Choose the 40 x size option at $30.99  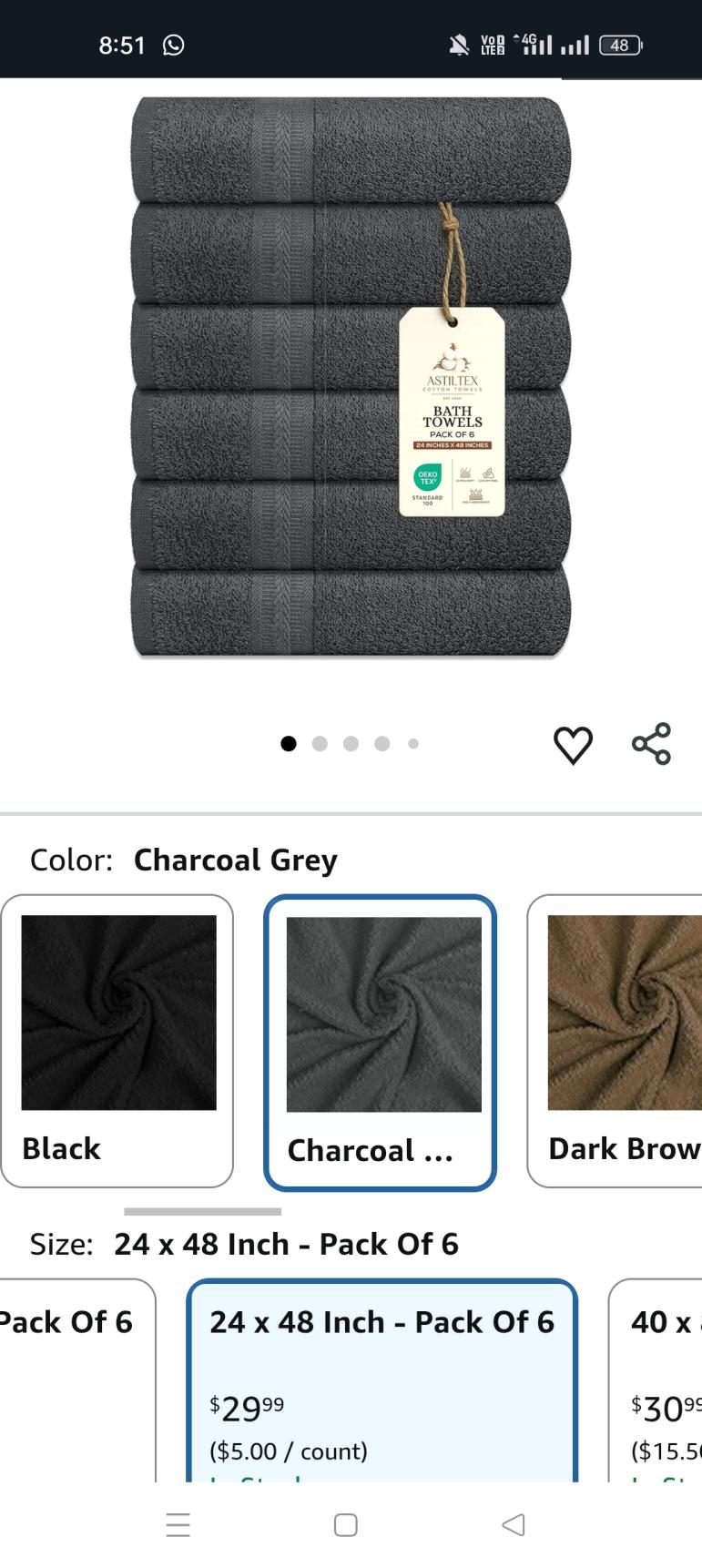click(658, 1380)
